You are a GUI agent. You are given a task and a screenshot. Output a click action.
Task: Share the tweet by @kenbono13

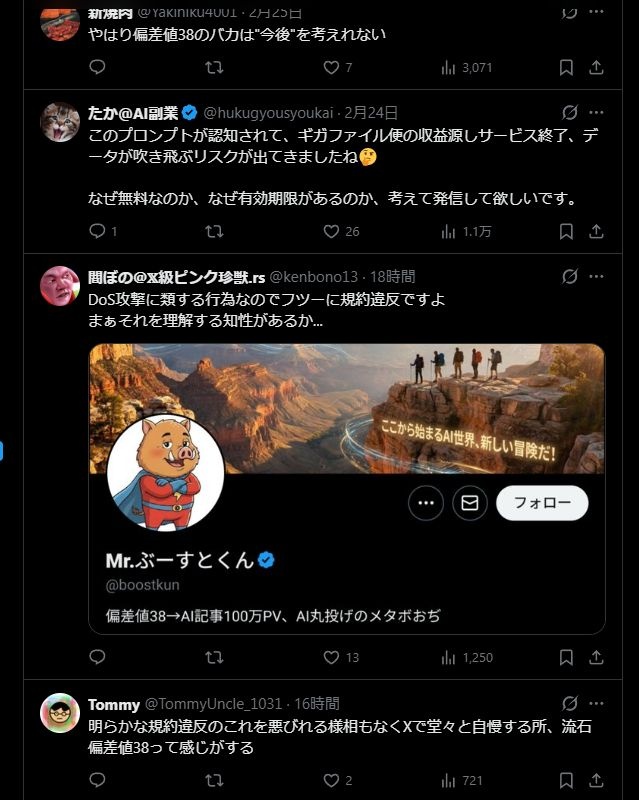point(596,657)
